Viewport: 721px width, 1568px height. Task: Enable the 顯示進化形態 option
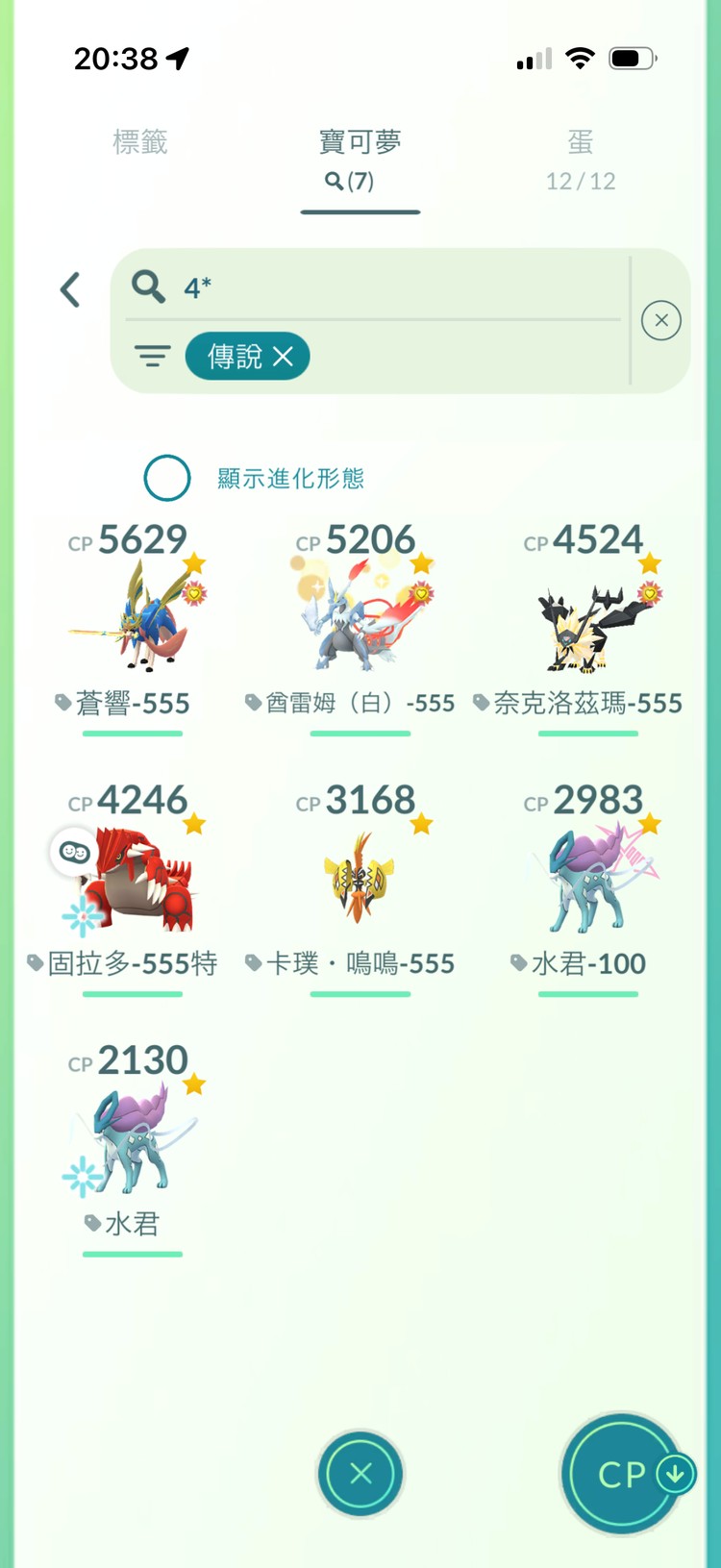tap(167, 478)
